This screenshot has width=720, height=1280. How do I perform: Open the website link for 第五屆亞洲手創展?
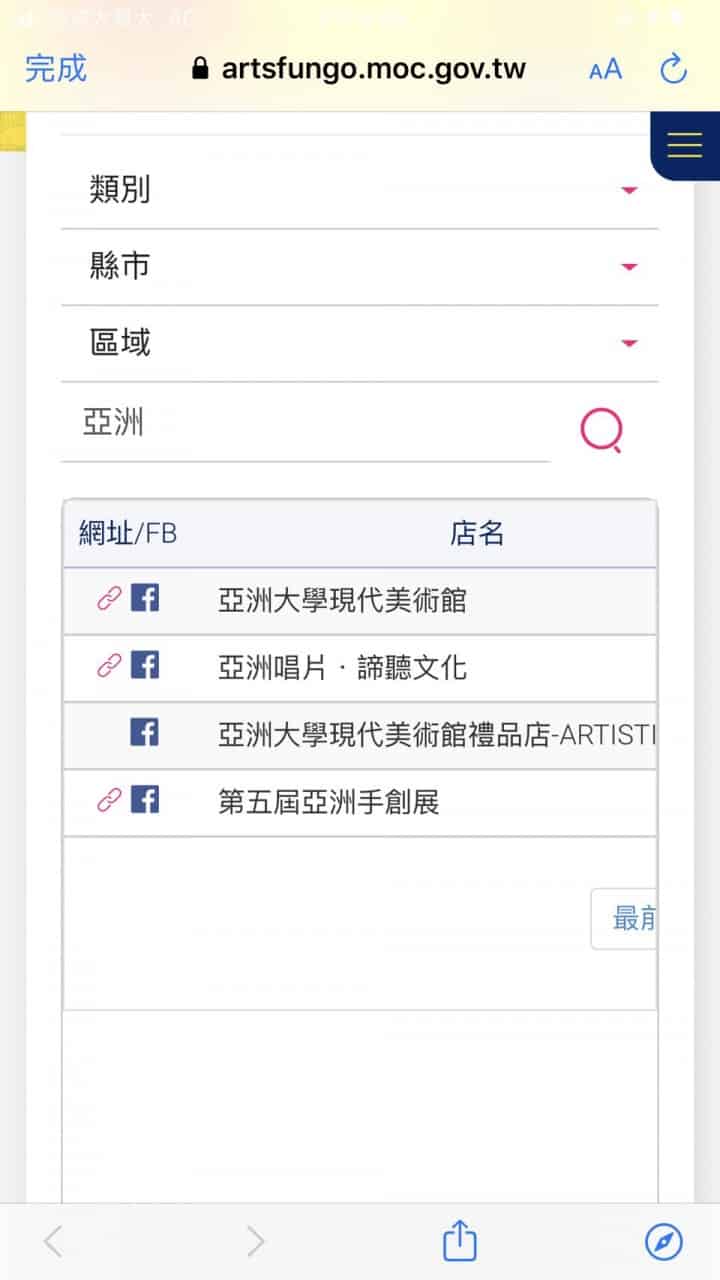point(108,800)
